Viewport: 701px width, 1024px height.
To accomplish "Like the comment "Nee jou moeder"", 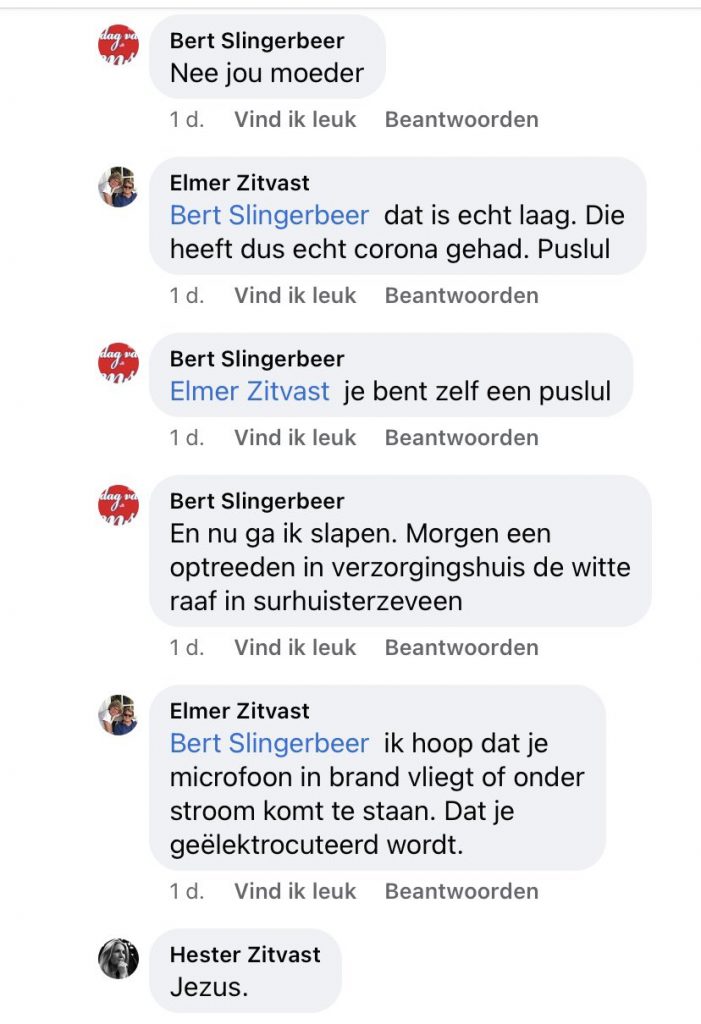I will point(295,120).
